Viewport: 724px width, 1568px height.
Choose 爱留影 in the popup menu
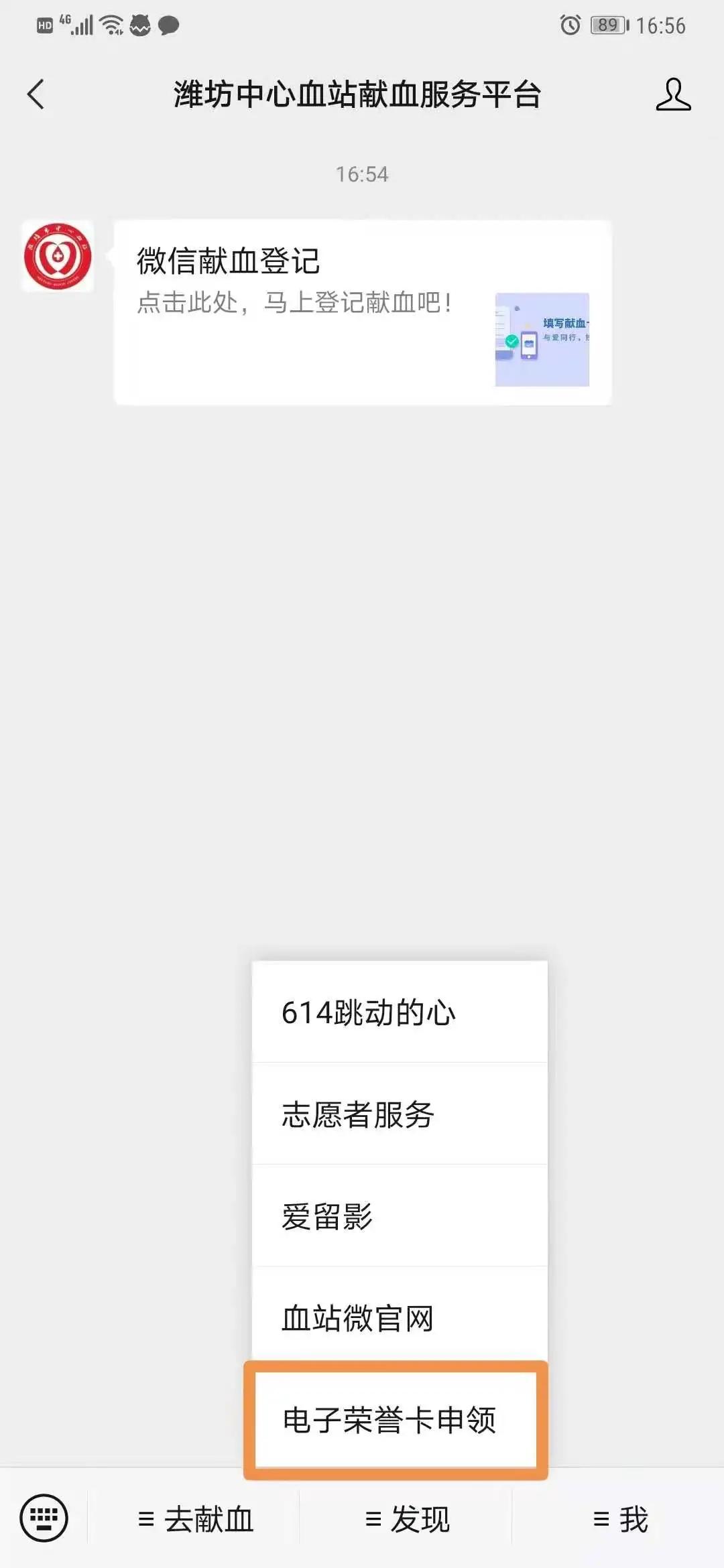pyautogui.click(x=400, y=1216)
